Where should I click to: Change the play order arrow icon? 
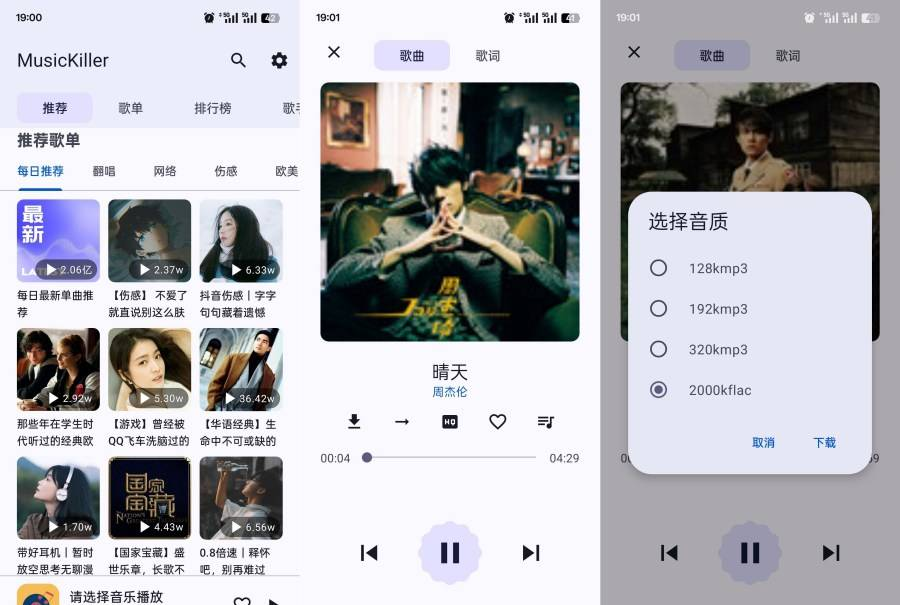(x=402, y=422)
